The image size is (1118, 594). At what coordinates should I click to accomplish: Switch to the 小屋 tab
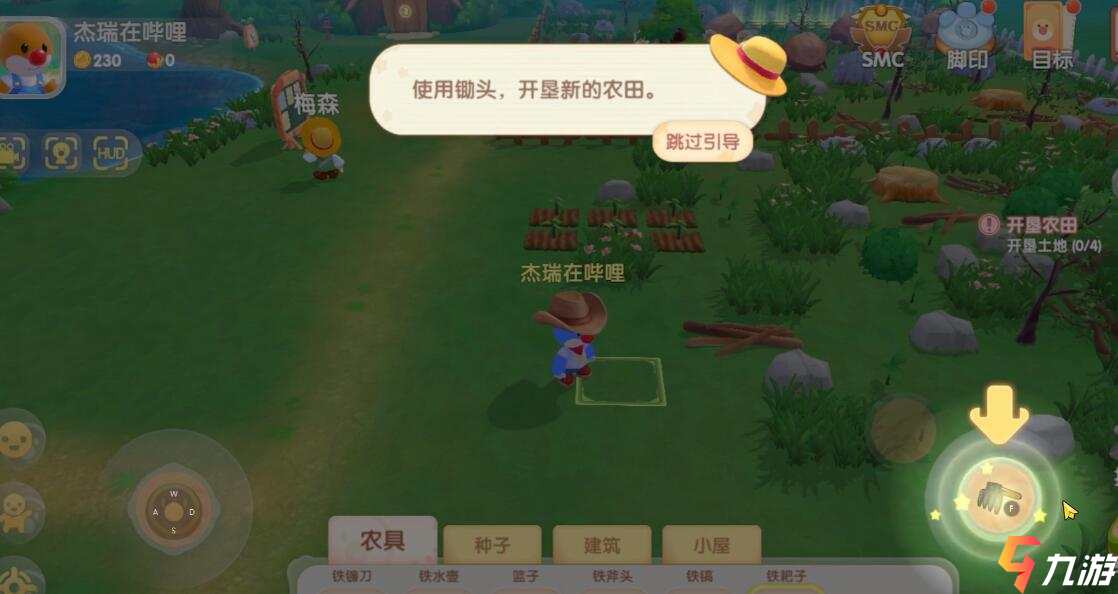[x=711, y=545]
